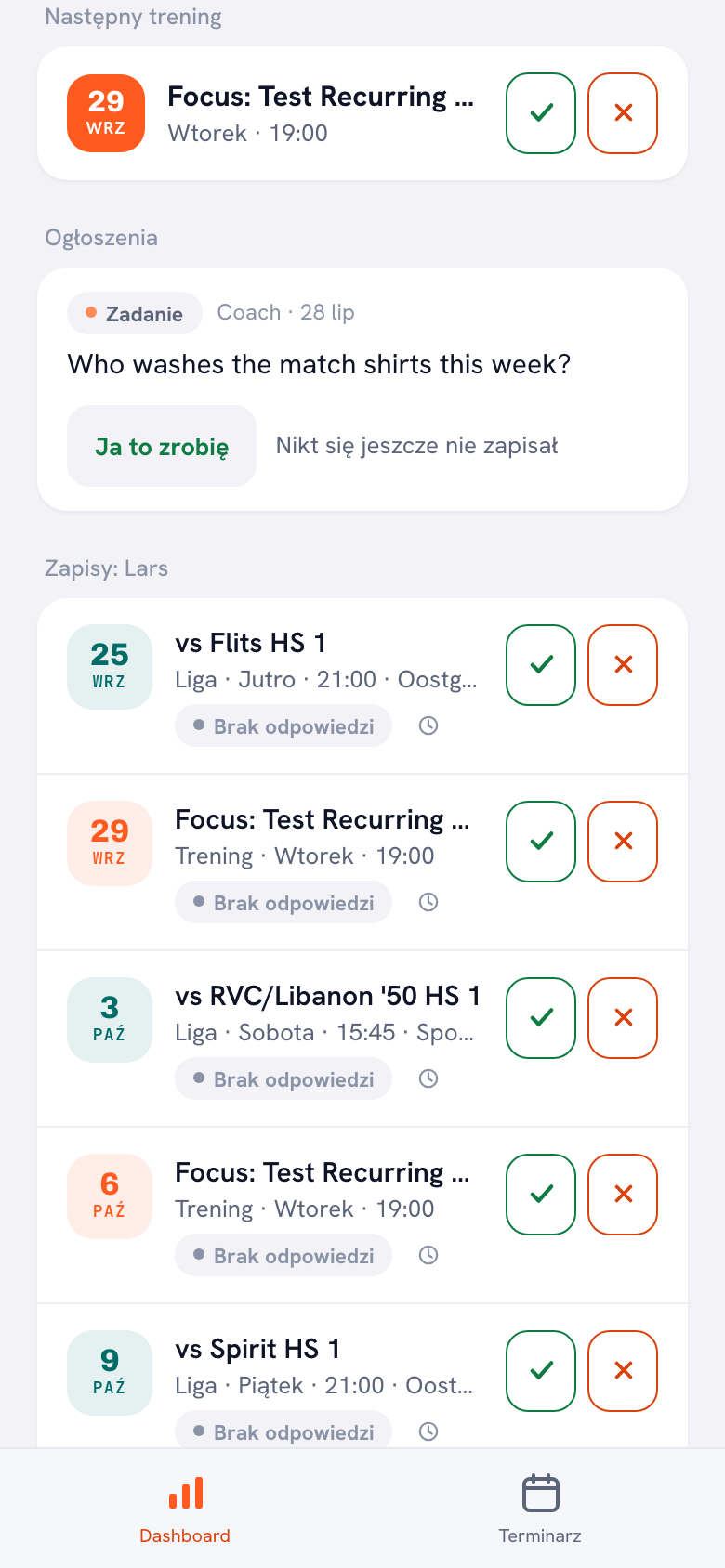
Task: Decline the next training on 29 WRZ
Action: pos(623,113)
